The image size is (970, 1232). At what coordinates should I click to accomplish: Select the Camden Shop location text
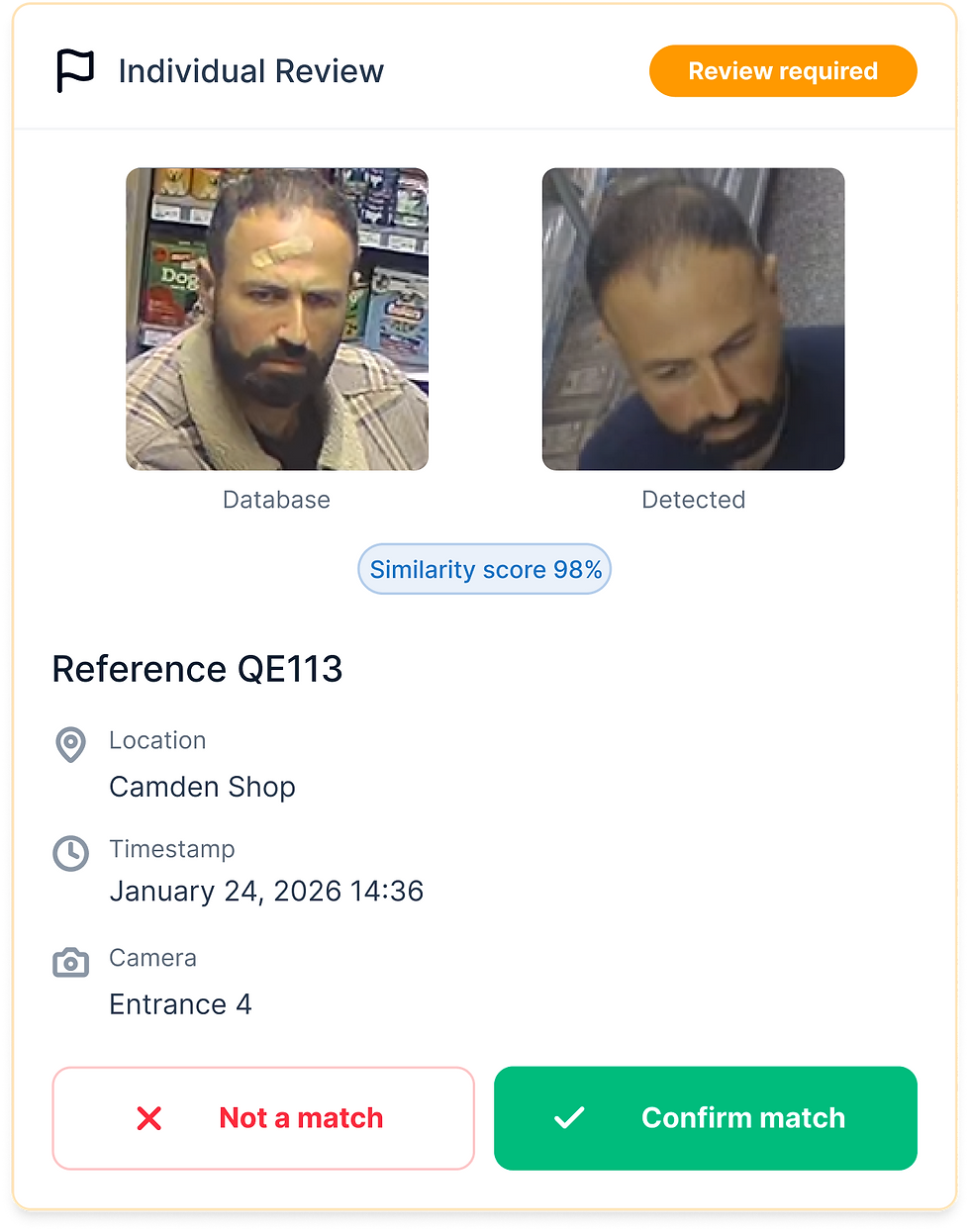tap(203, 787)
